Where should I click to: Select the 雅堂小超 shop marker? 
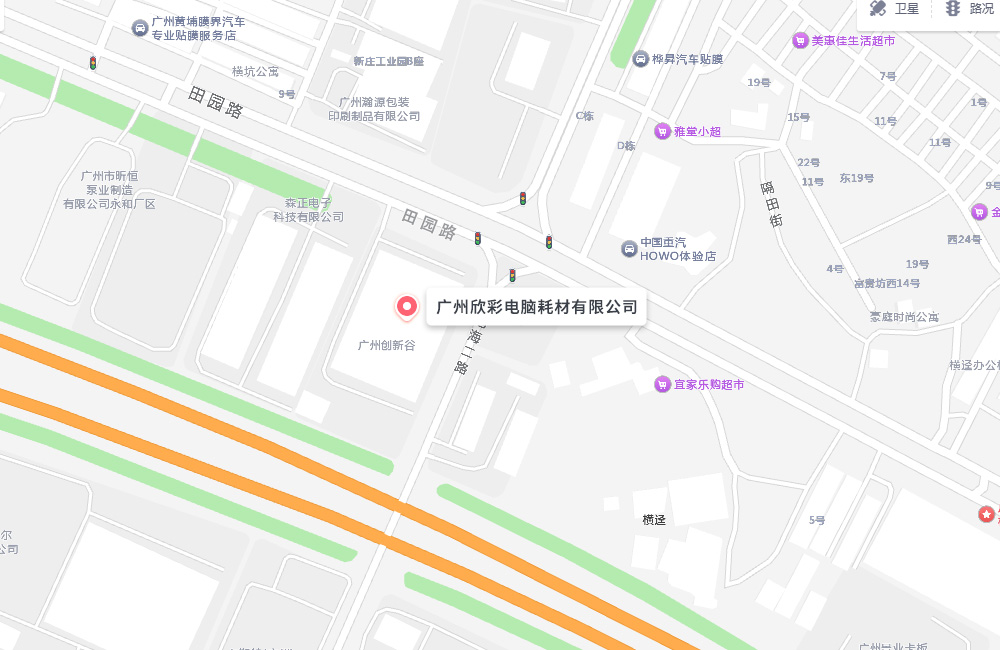[662, 131]
